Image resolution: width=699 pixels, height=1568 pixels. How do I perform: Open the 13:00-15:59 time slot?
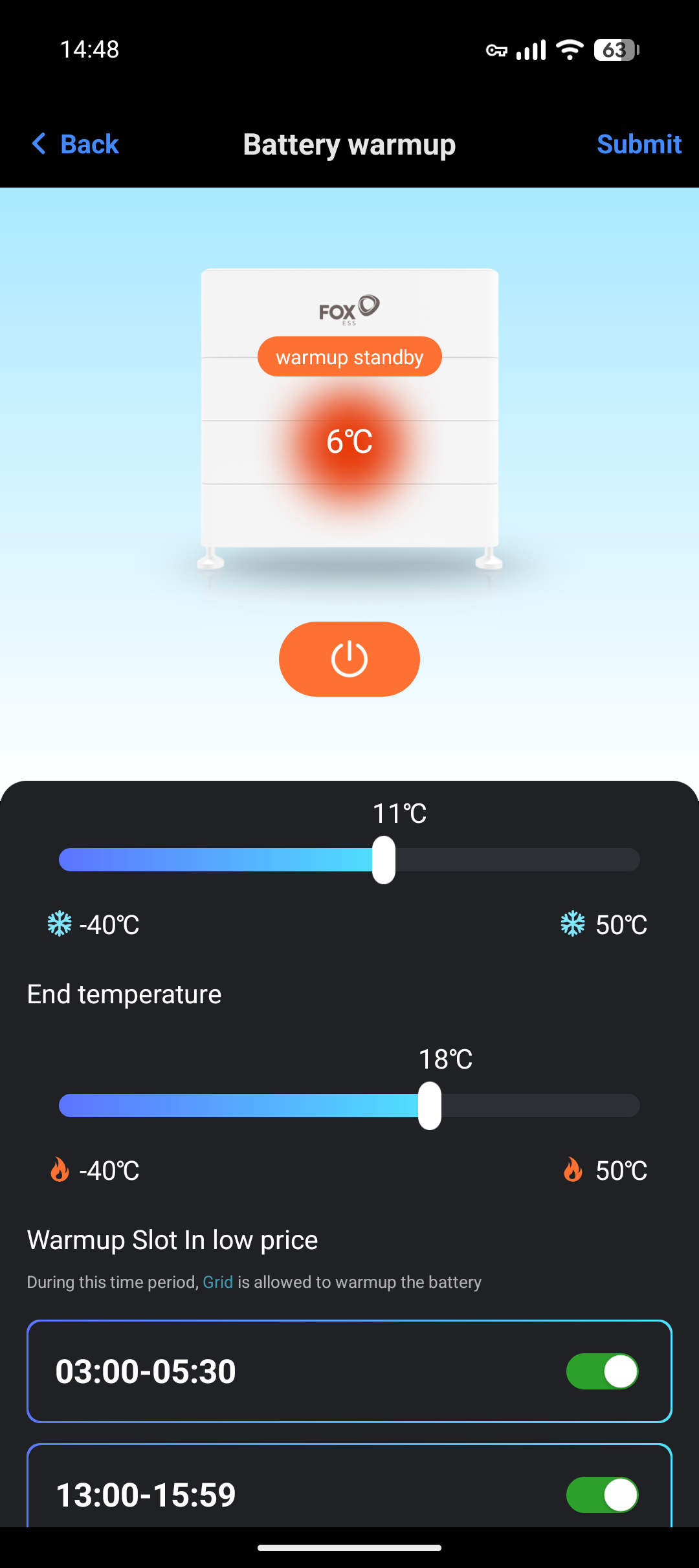(x=146, y=1494)
